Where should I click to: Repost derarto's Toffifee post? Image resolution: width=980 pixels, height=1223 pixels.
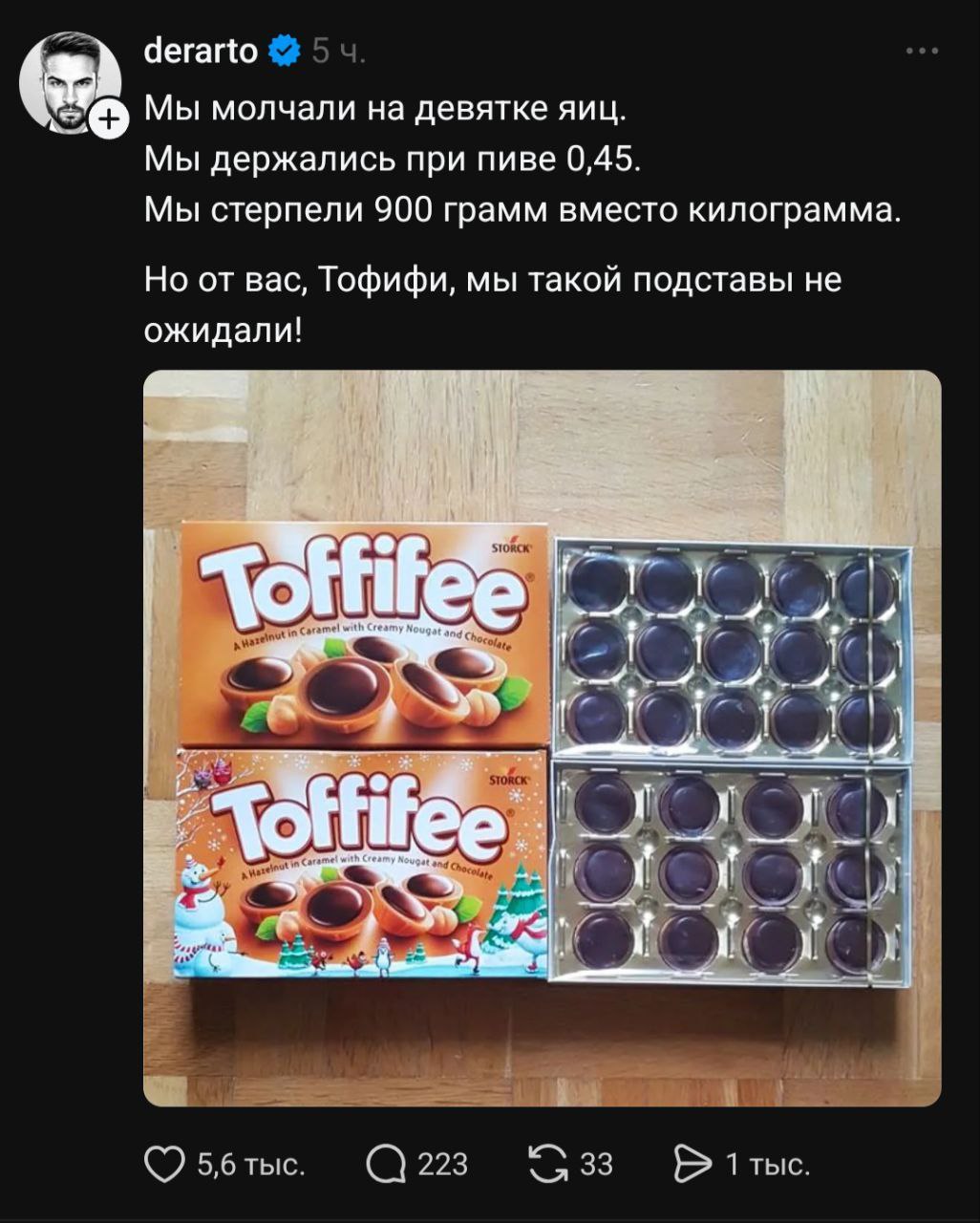[547, 1164]
